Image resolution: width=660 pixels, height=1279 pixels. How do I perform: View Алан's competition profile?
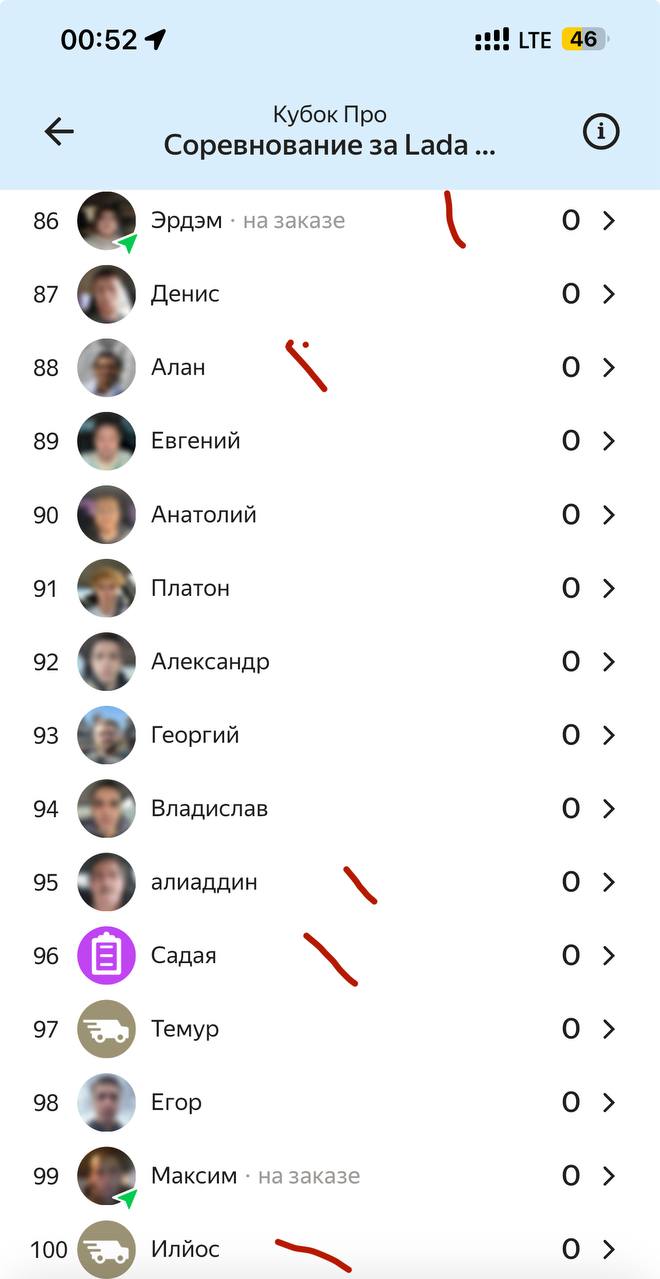pyautogui.click(x=330, y=368)
